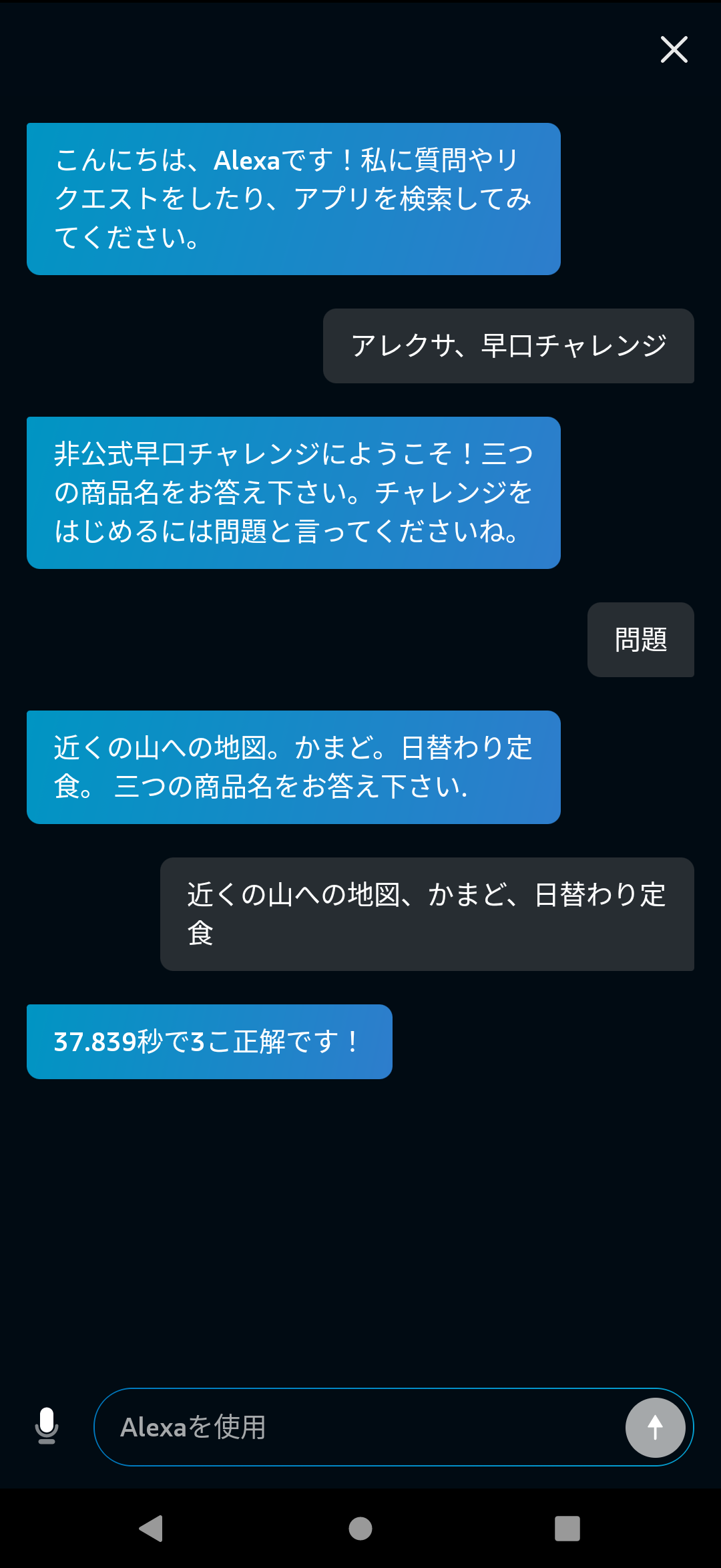Go back using the system back button
The width and height of the screenshot is (721, 1568).
click(x=152, y=1528)
